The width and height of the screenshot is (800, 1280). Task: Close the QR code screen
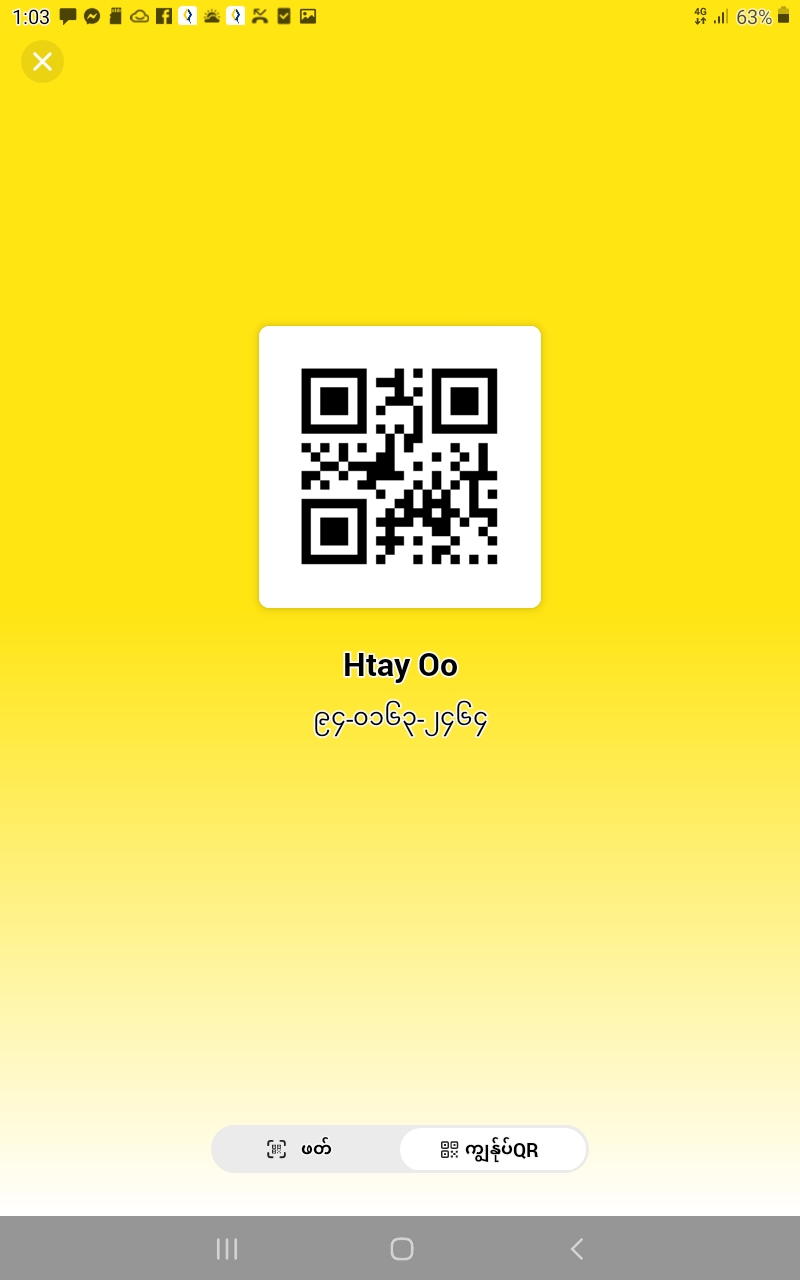click(42, 62)
